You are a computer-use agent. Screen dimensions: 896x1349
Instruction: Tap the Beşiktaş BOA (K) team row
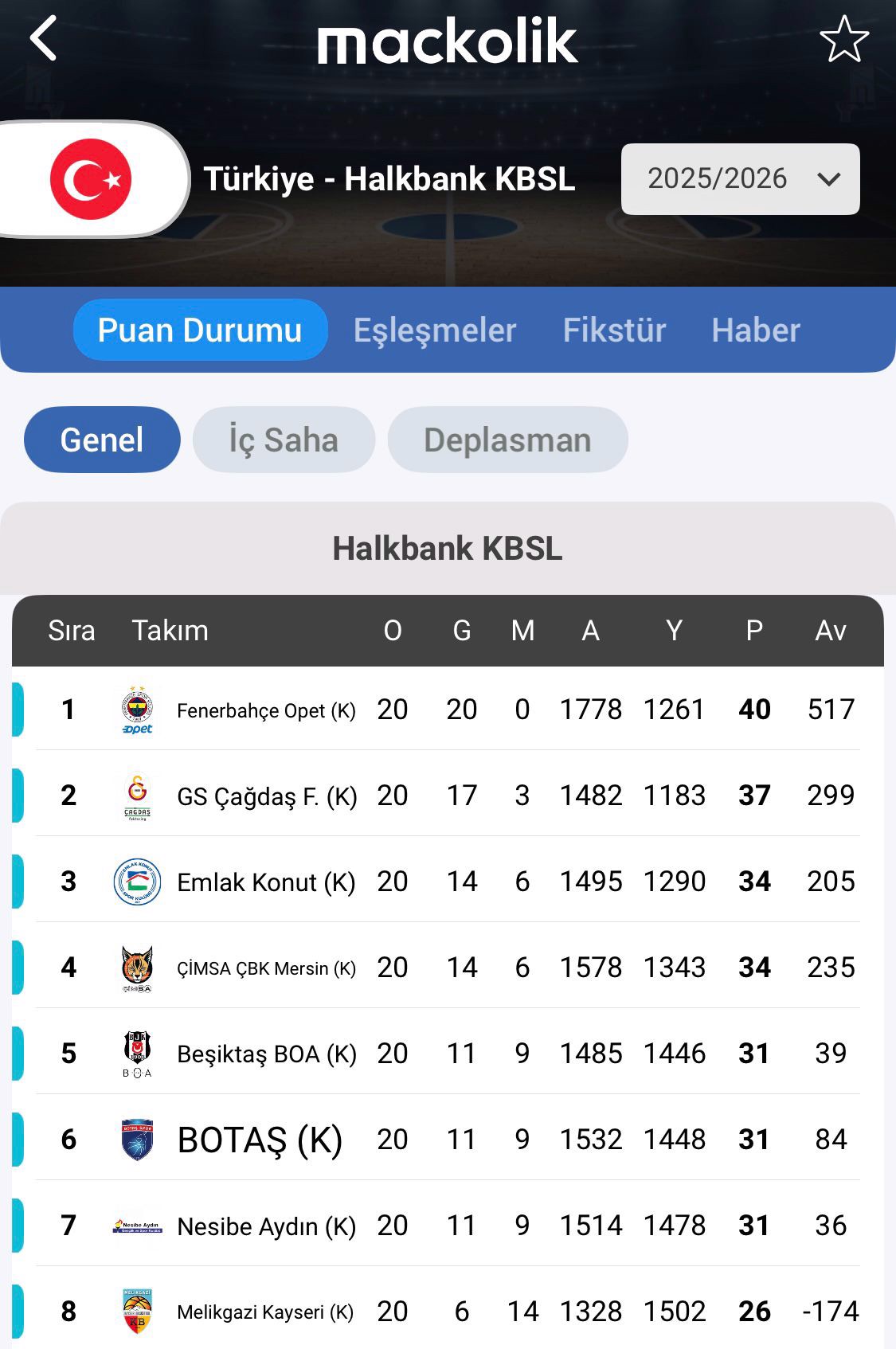(x=266, y=1054)
